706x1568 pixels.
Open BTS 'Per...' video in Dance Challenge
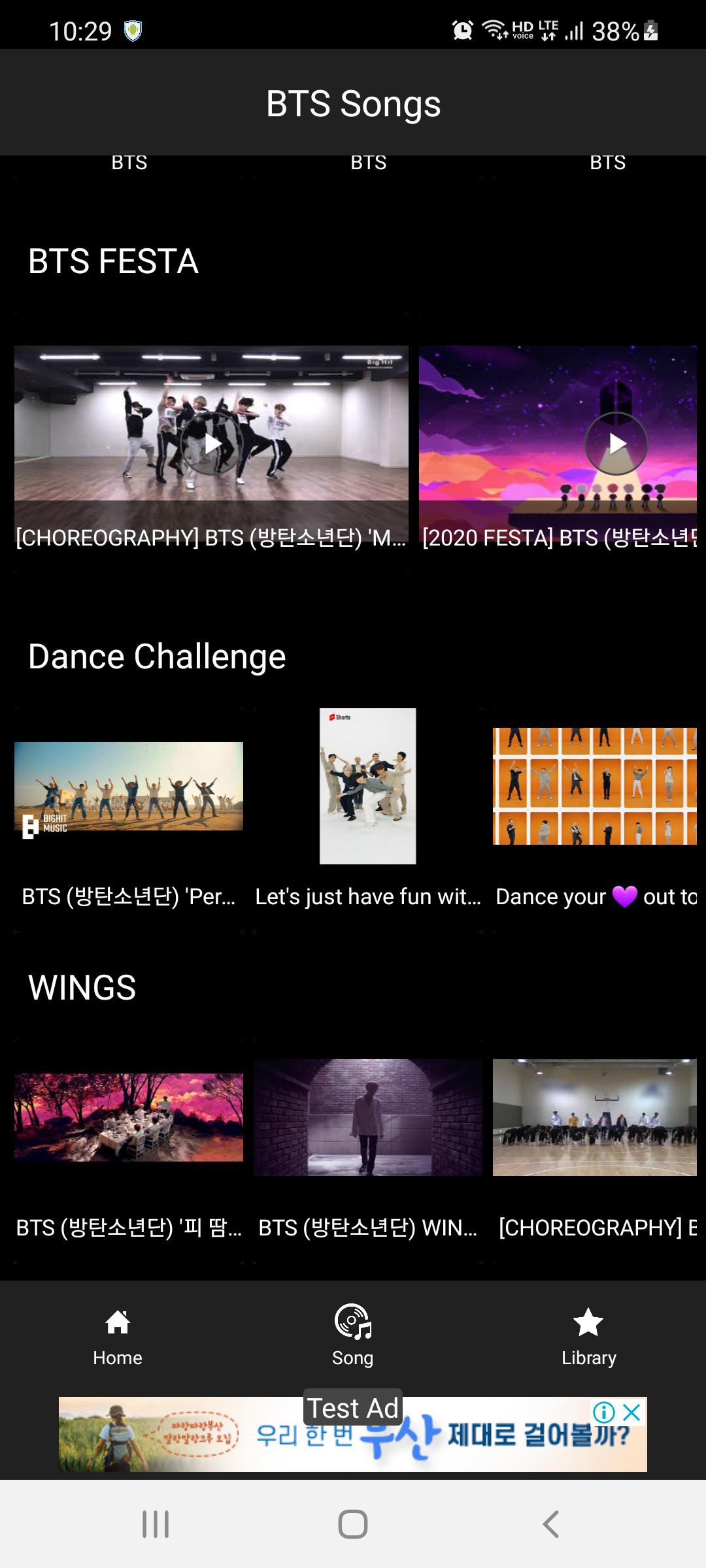[129, 787]
